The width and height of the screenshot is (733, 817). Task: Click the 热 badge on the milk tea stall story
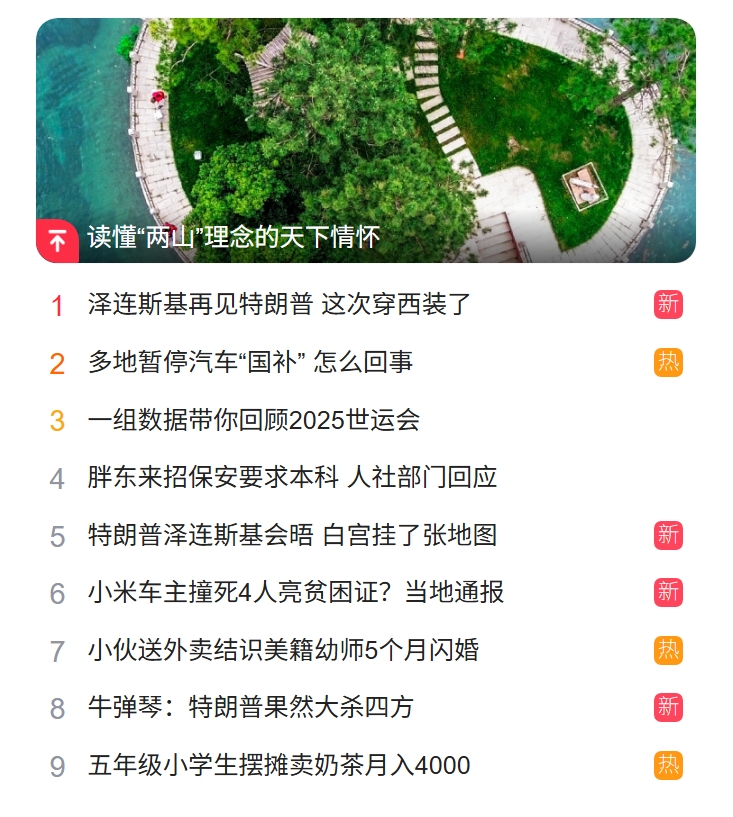pos(668,764)
